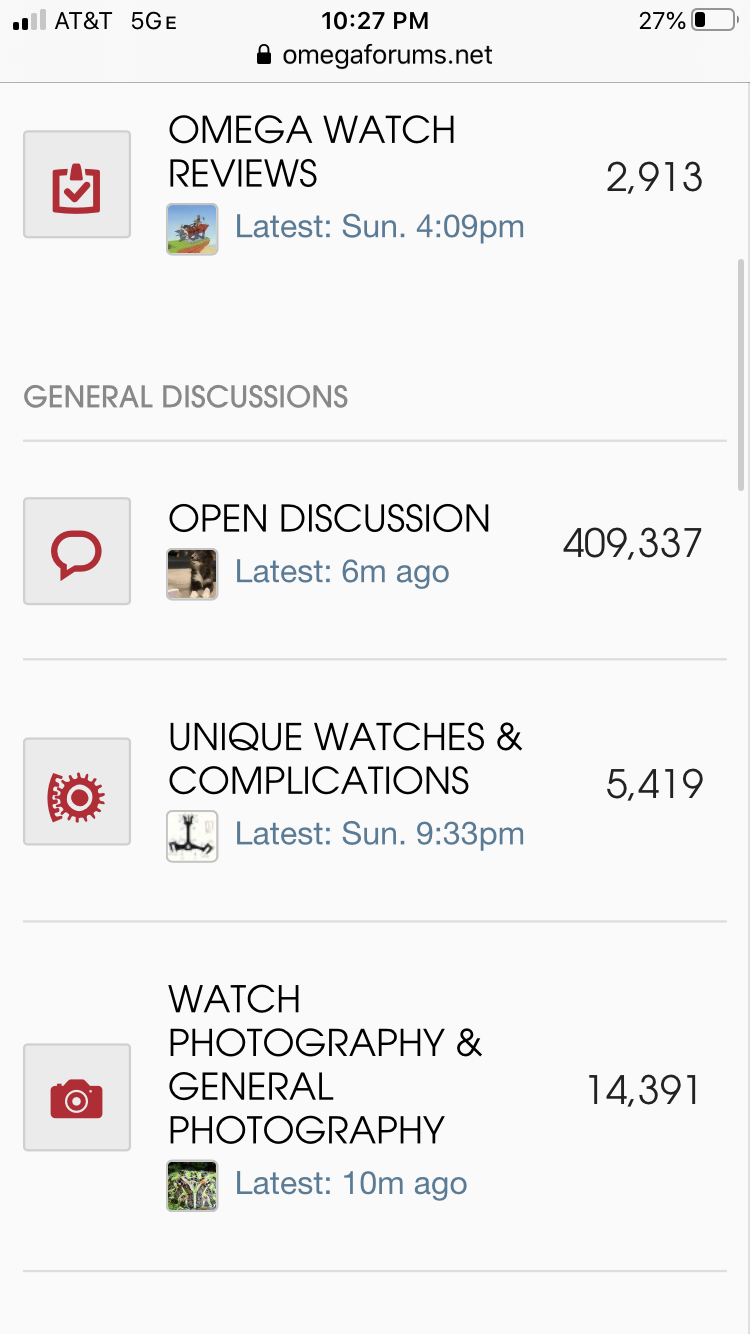Screen dimensions: 750x1334
Task: Open the Omega Watch Reviews forum
Action: (x=311, y=151)
